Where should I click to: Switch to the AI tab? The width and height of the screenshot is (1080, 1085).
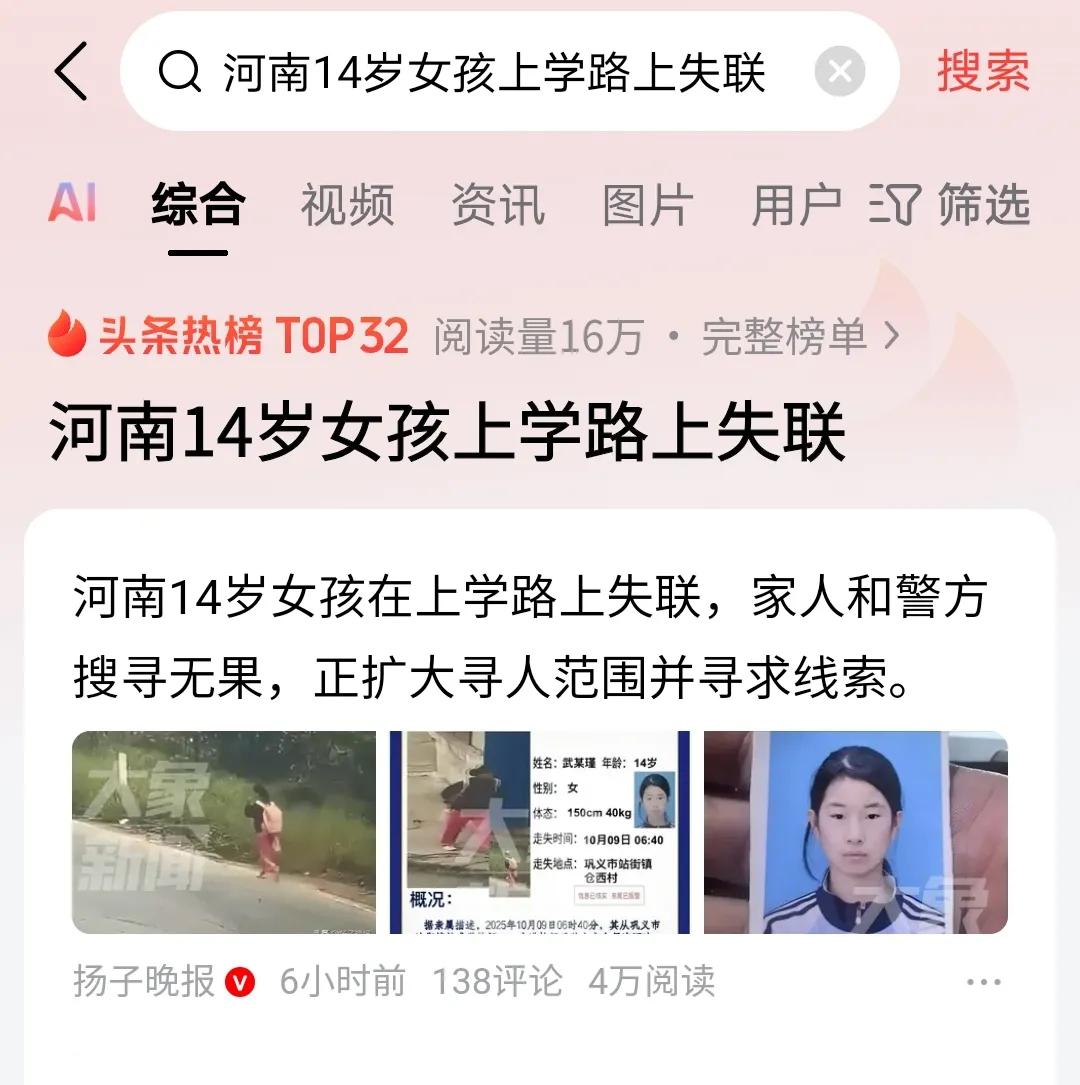[73, 204]
